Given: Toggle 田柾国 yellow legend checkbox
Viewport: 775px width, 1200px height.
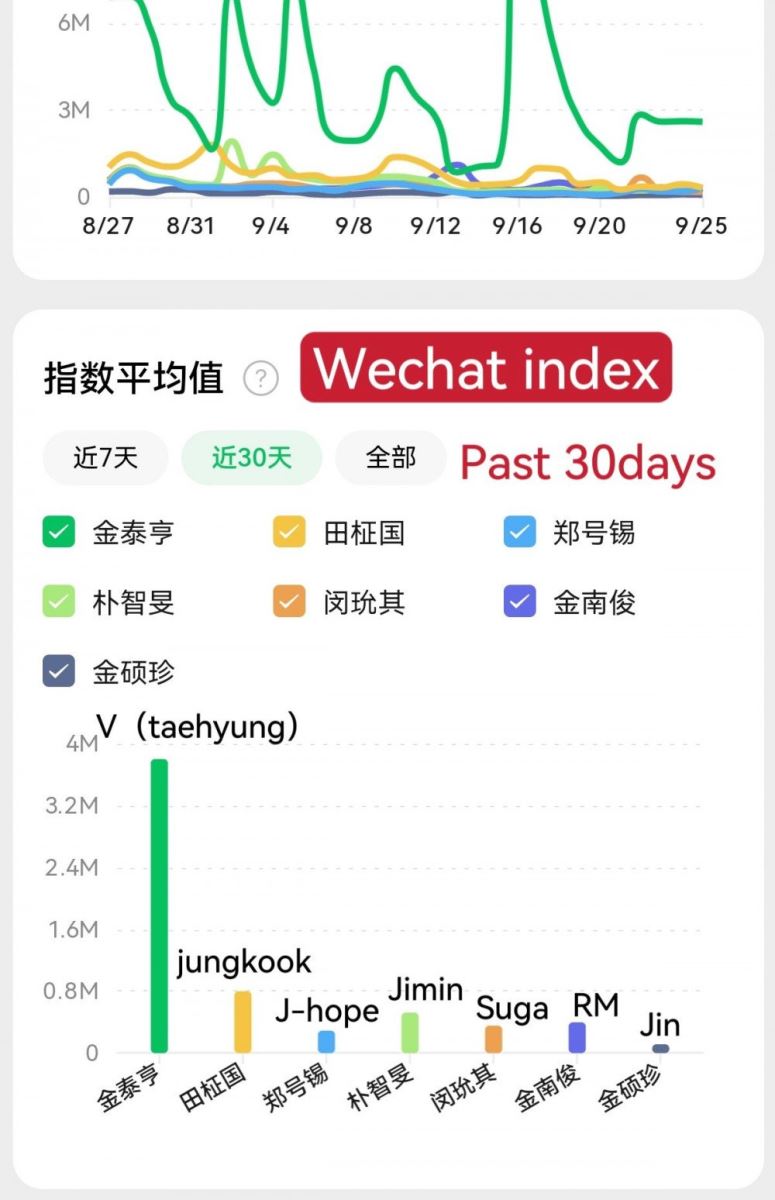Looking at the screenshot, I should [x=290, y=533].
